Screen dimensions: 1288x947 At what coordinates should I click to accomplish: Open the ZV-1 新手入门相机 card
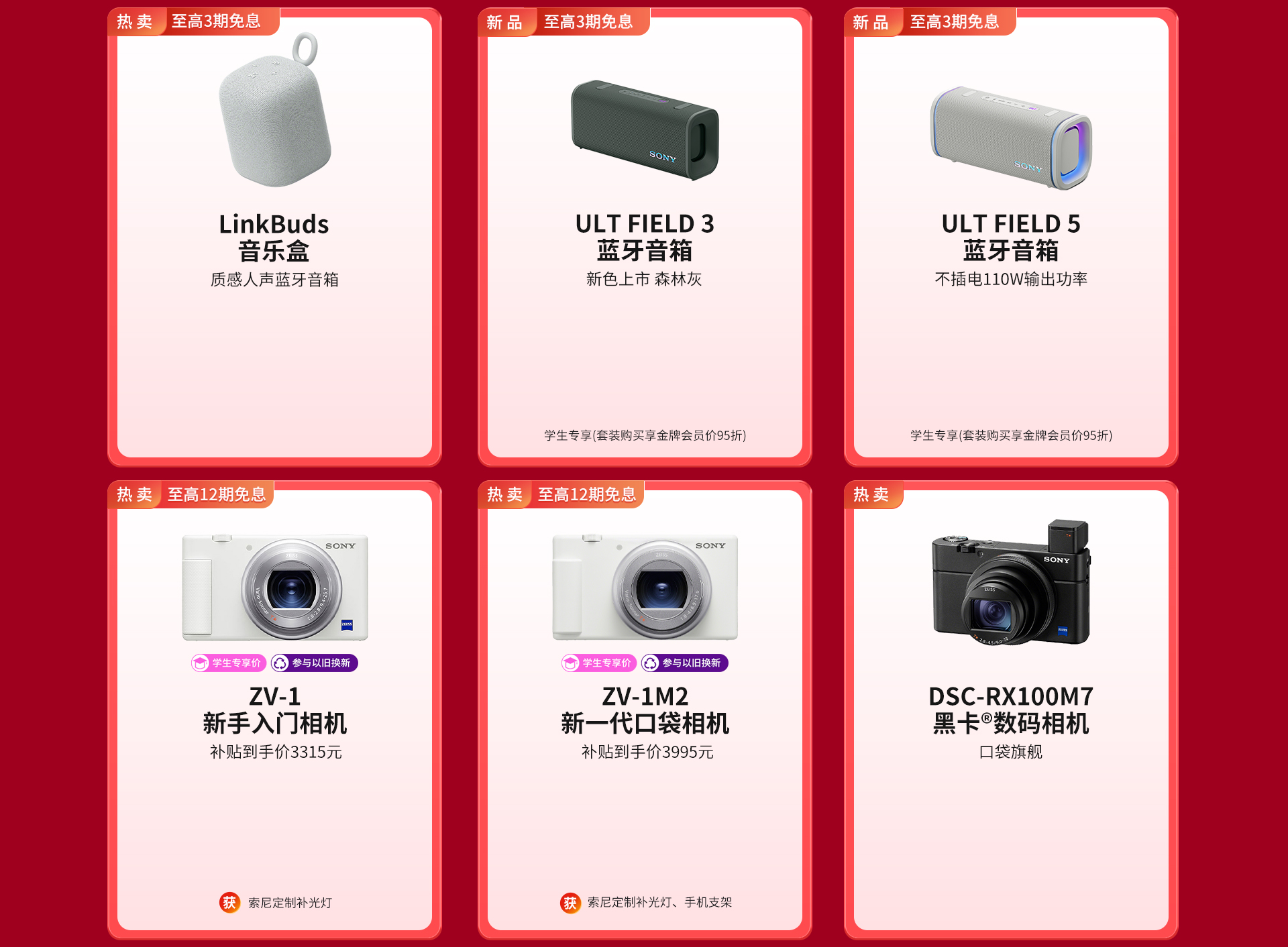click(274, 710)
